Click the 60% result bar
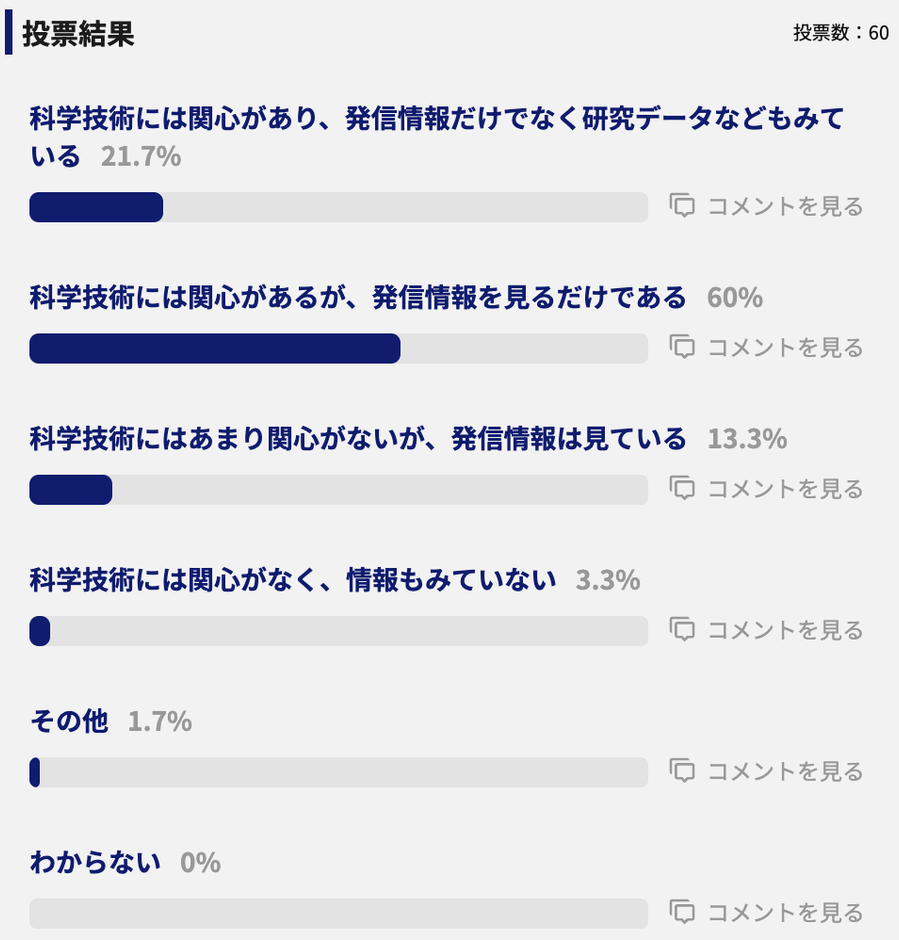Image resolution: width=899 pixels, height=940 pixels. [x=215, y=349]
